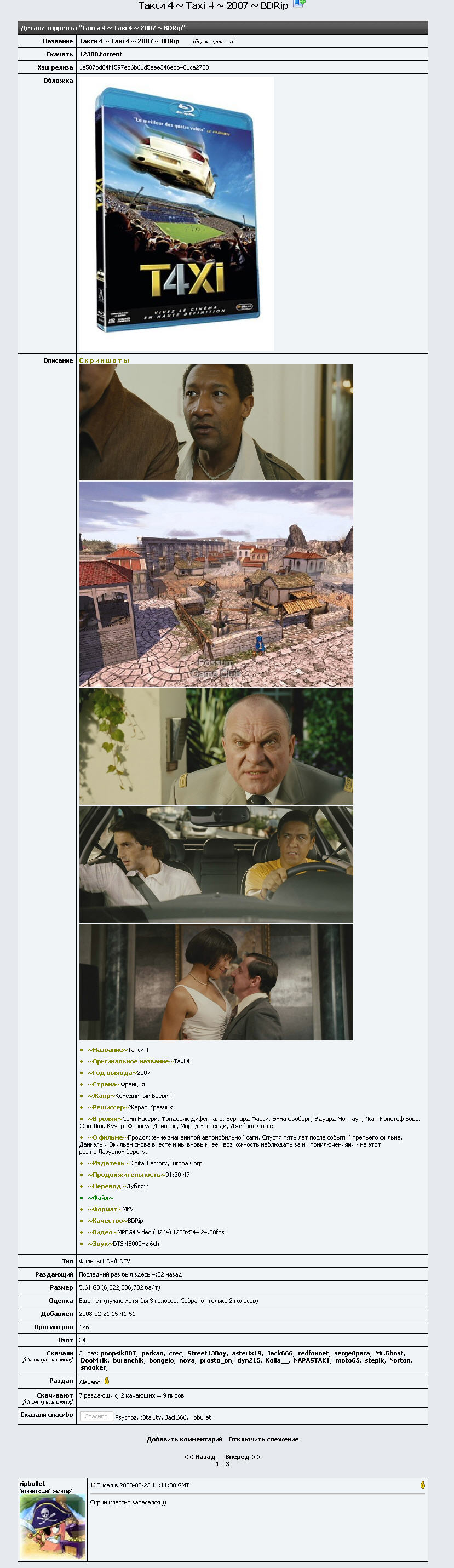Open the Taxi 4 Blu-ray cover image
The height and width of the screenshot is (1568, 454).
click(x=176, y=213)
